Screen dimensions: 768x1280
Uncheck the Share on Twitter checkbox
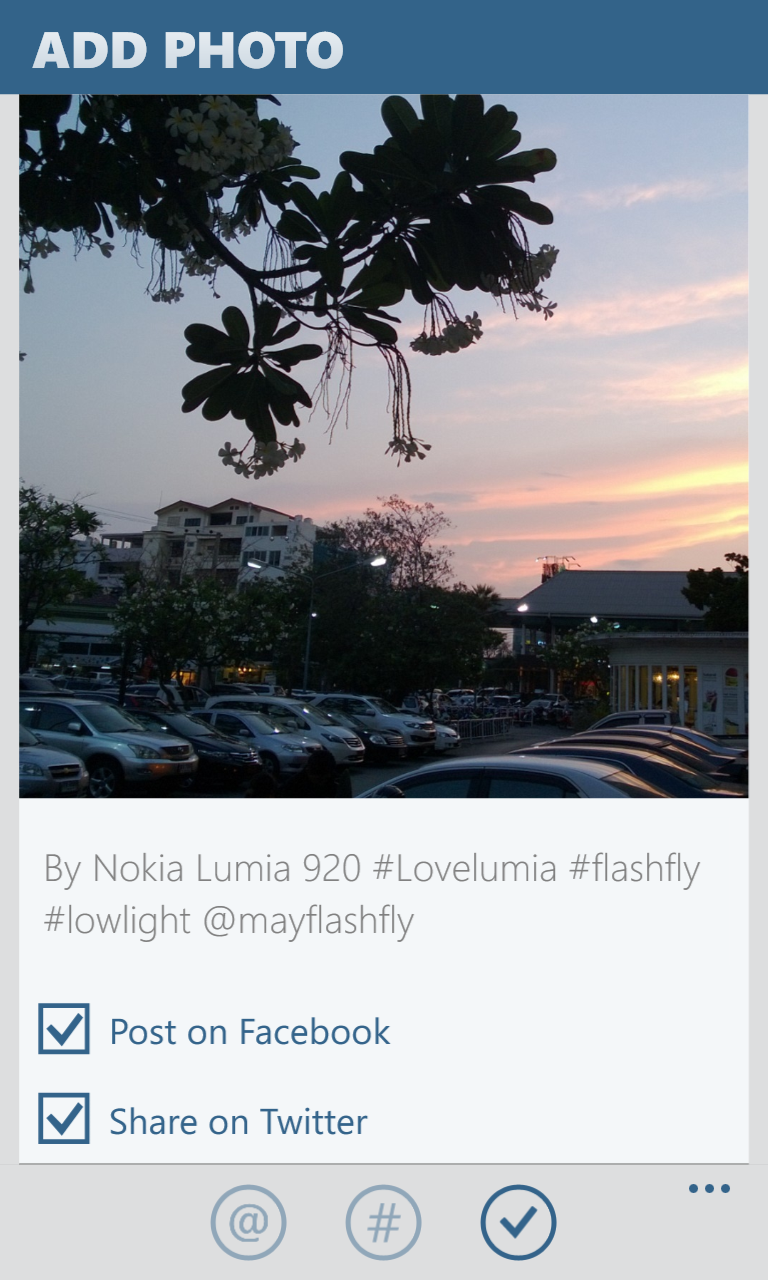[x=64, y=1119]
